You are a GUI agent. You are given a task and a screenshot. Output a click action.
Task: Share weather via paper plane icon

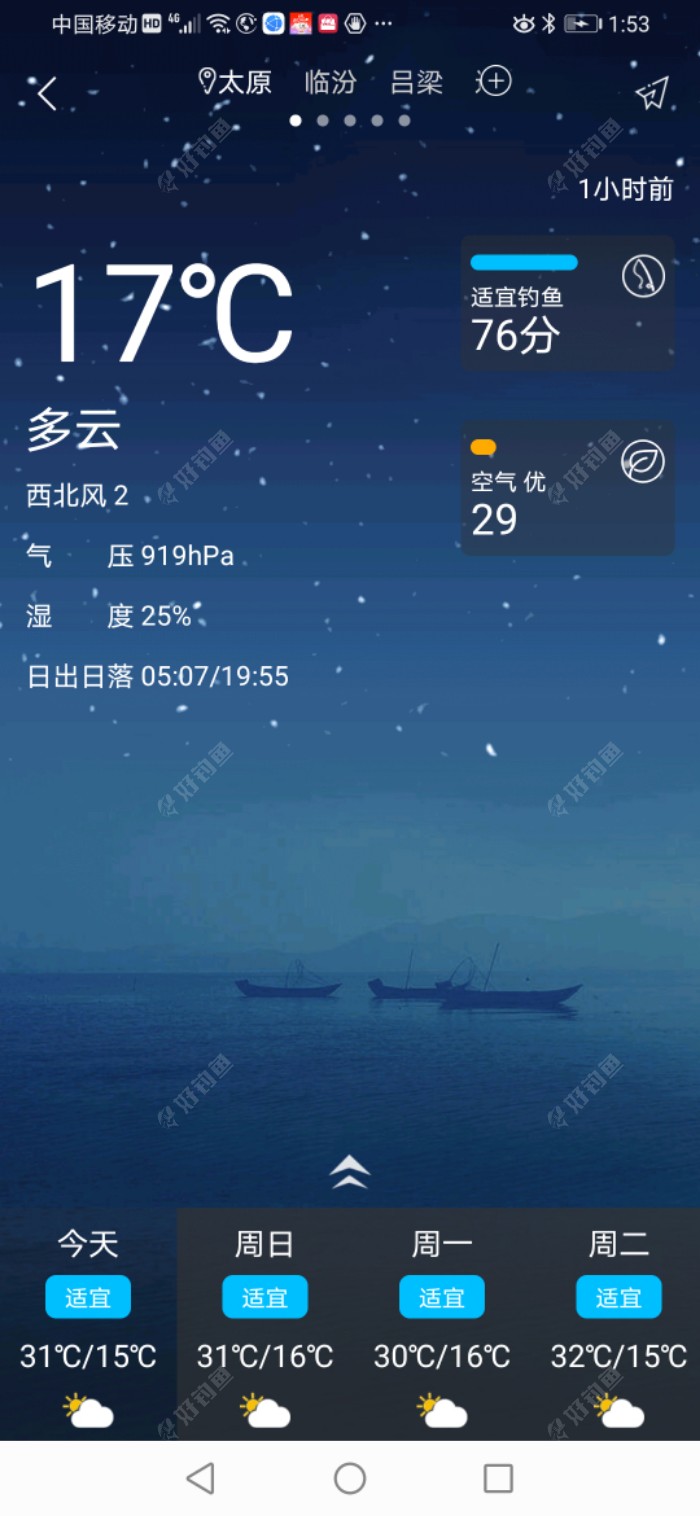[651, 94]
